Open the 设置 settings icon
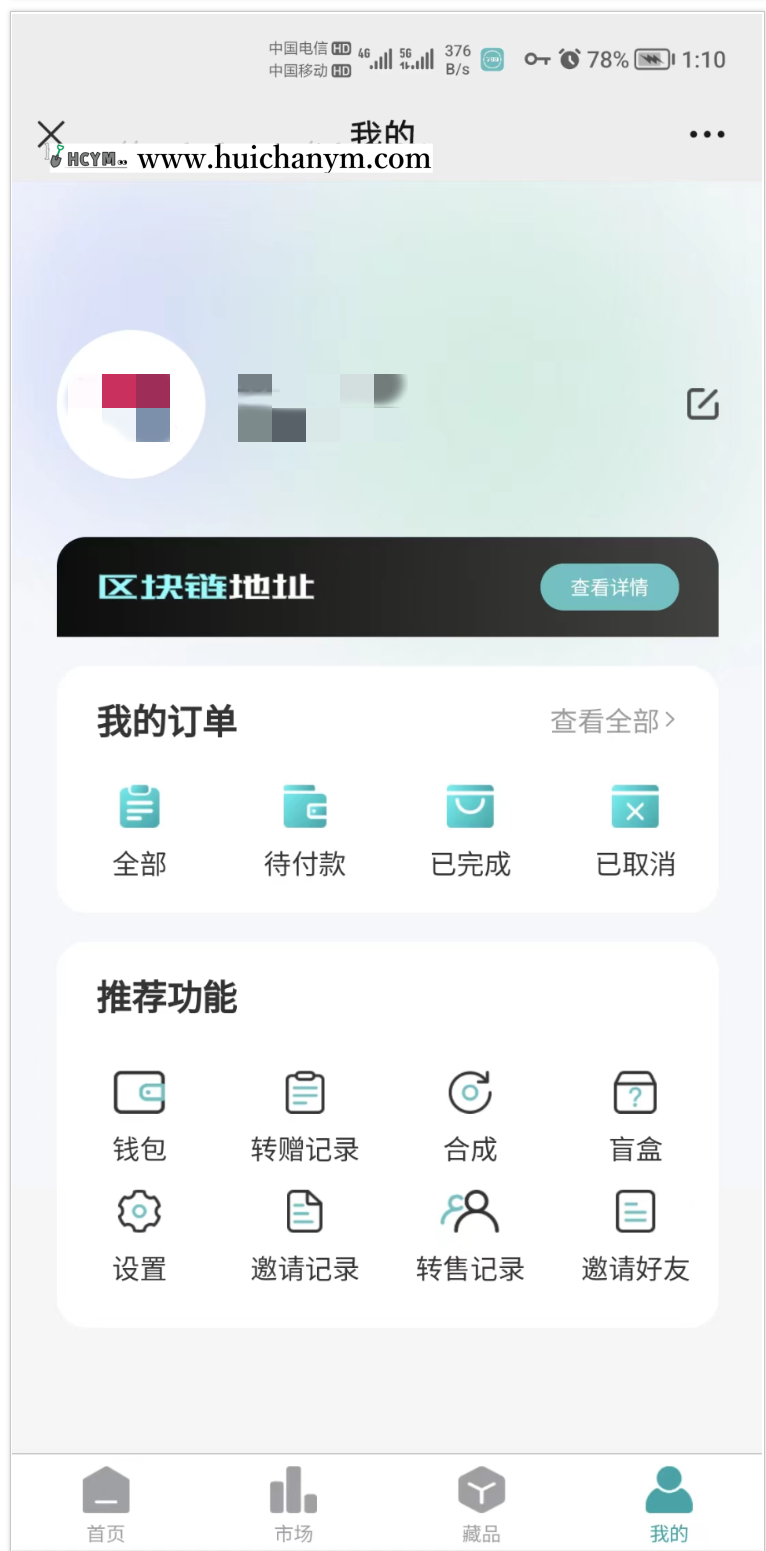Screen dimensions: 766x1551 click(x=139, y=1210)
